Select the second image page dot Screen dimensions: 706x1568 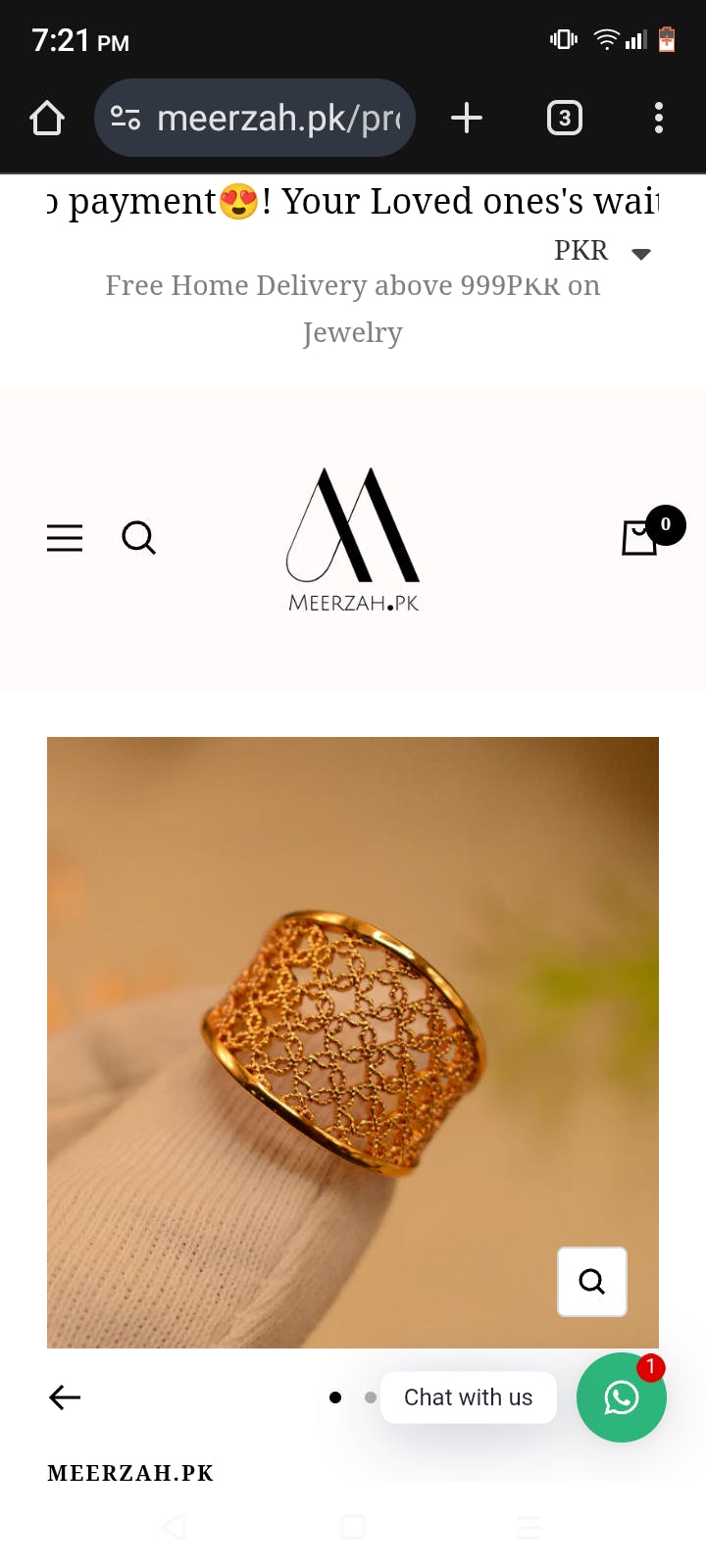370,1397
